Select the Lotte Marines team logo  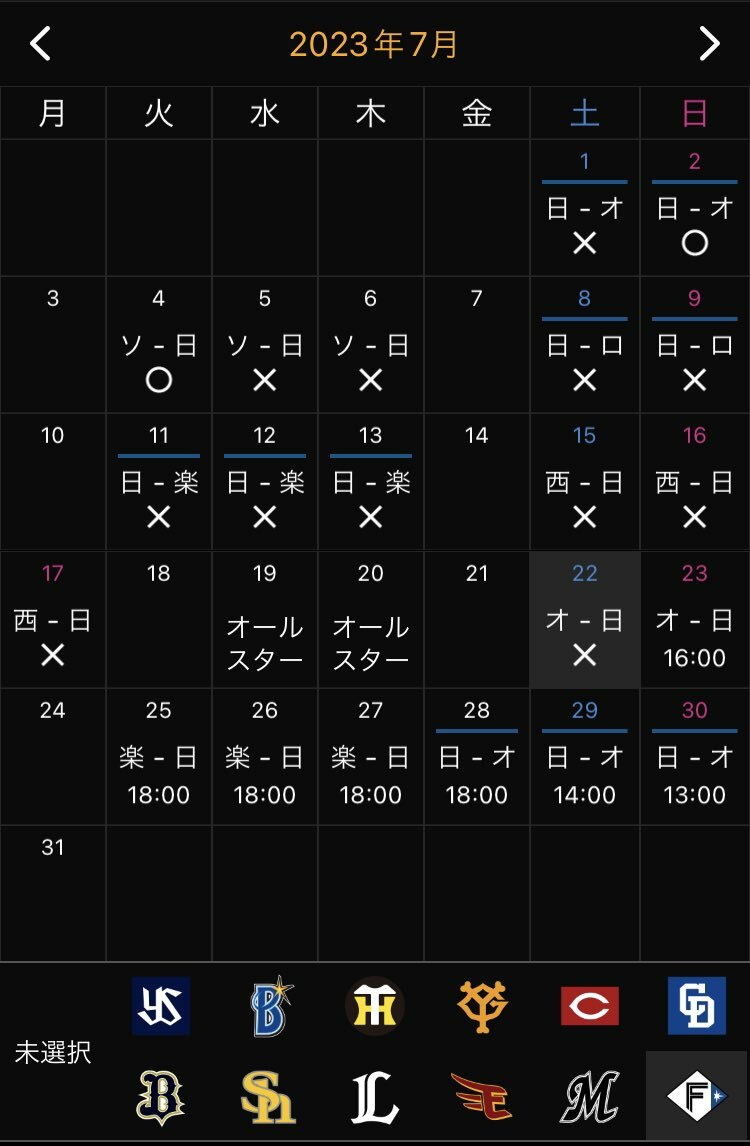pyautogui.click(x=589, y=1097)
